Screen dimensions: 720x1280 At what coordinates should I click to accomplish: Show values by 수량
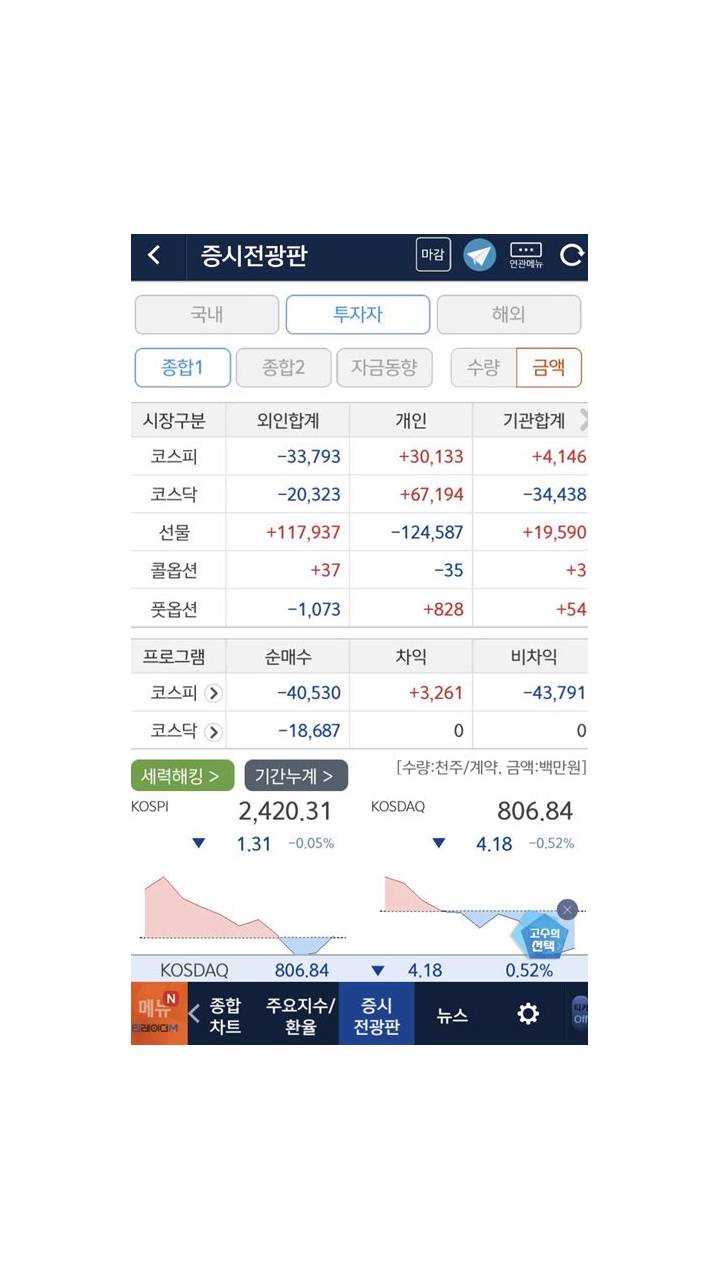(x=483, y=367)
